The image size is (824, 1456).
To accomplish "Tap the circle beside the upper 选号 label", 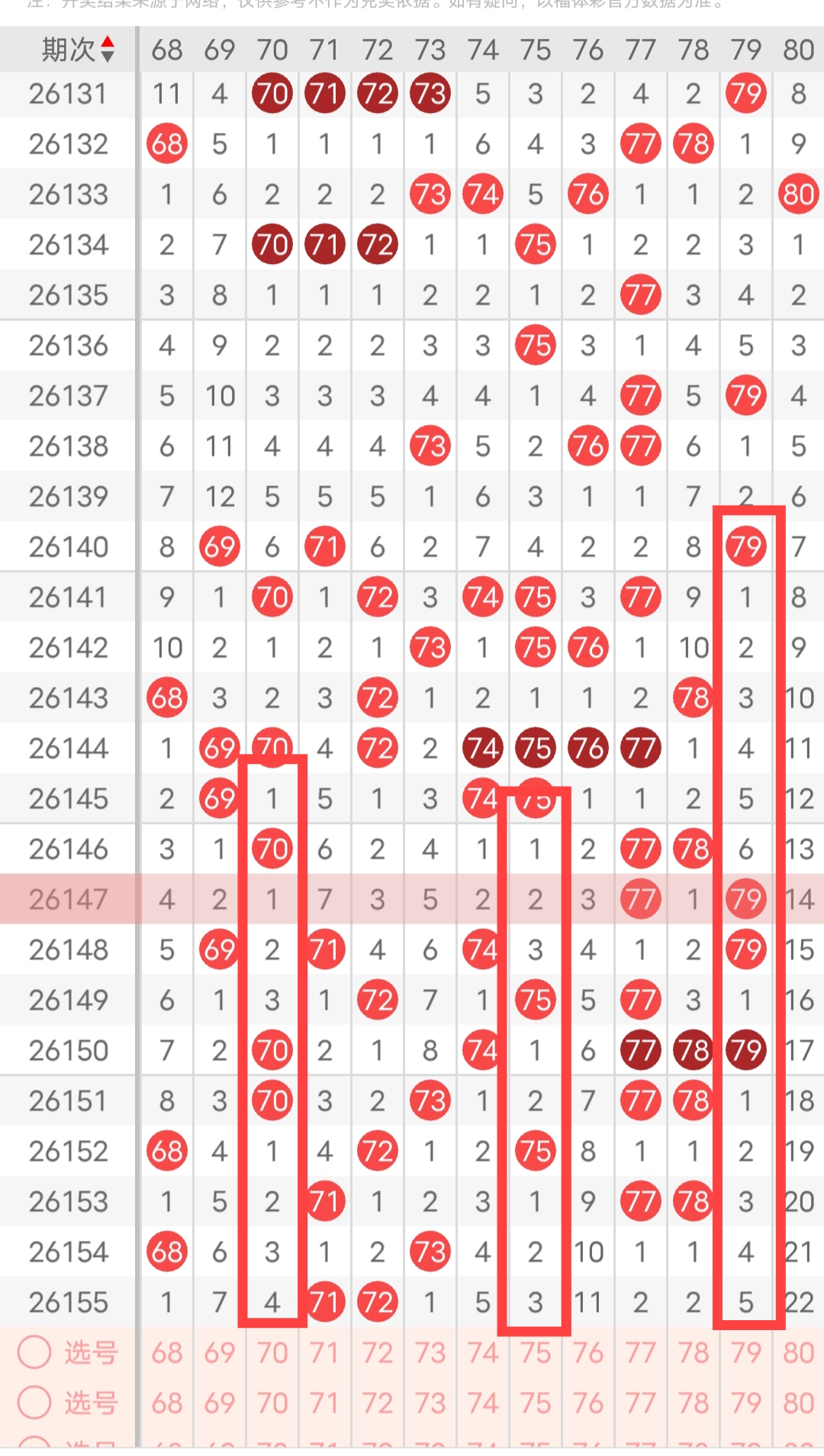I will click(x=34, y=1352).
